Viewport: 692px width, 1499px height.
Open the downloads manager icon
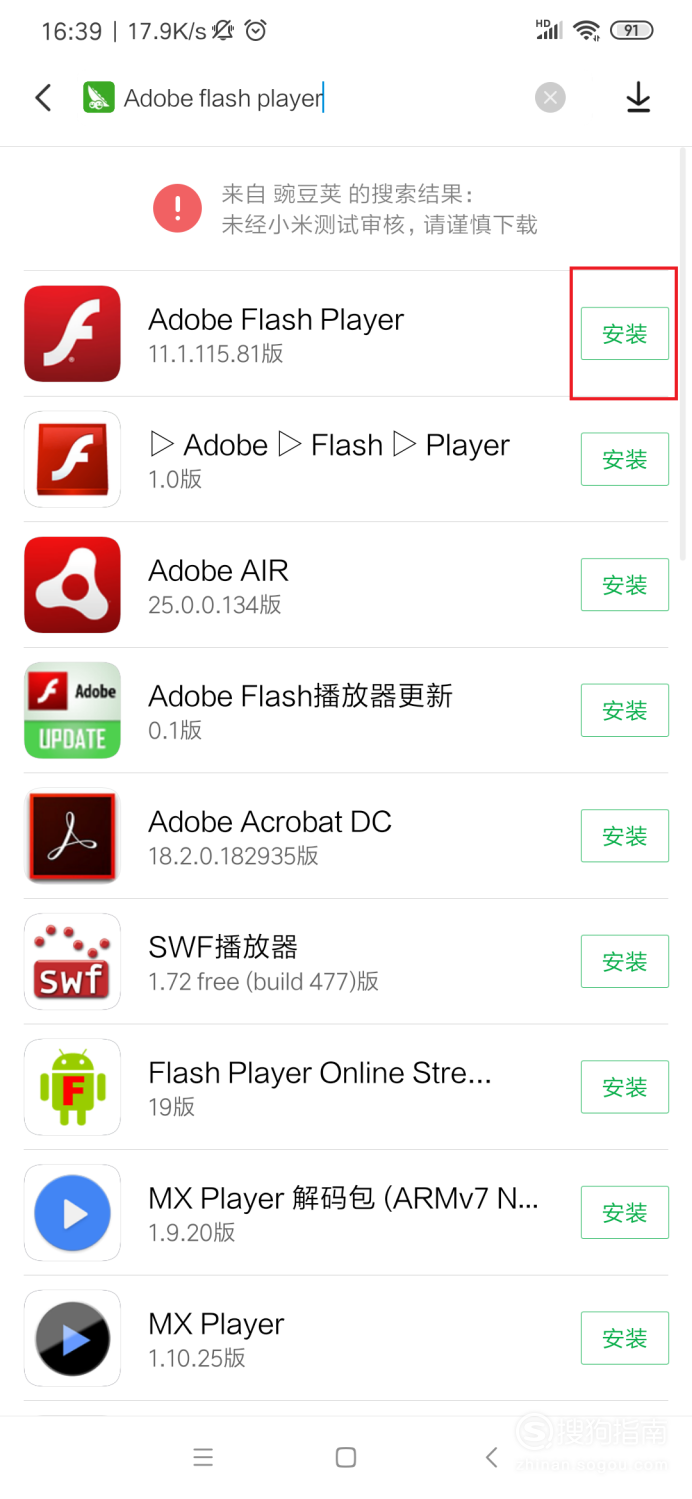(x=638, y=98)
